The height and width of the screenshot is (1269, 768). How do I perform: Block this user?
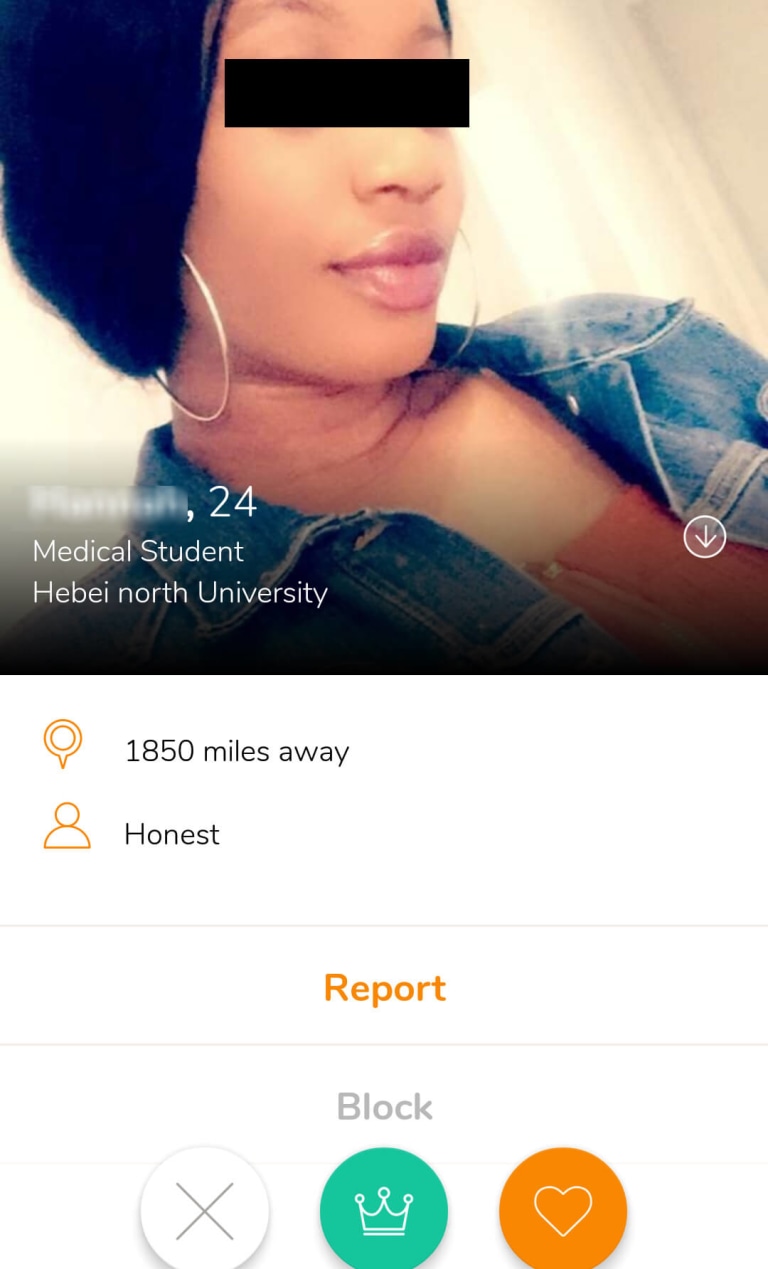click(x=384, y=1107)
